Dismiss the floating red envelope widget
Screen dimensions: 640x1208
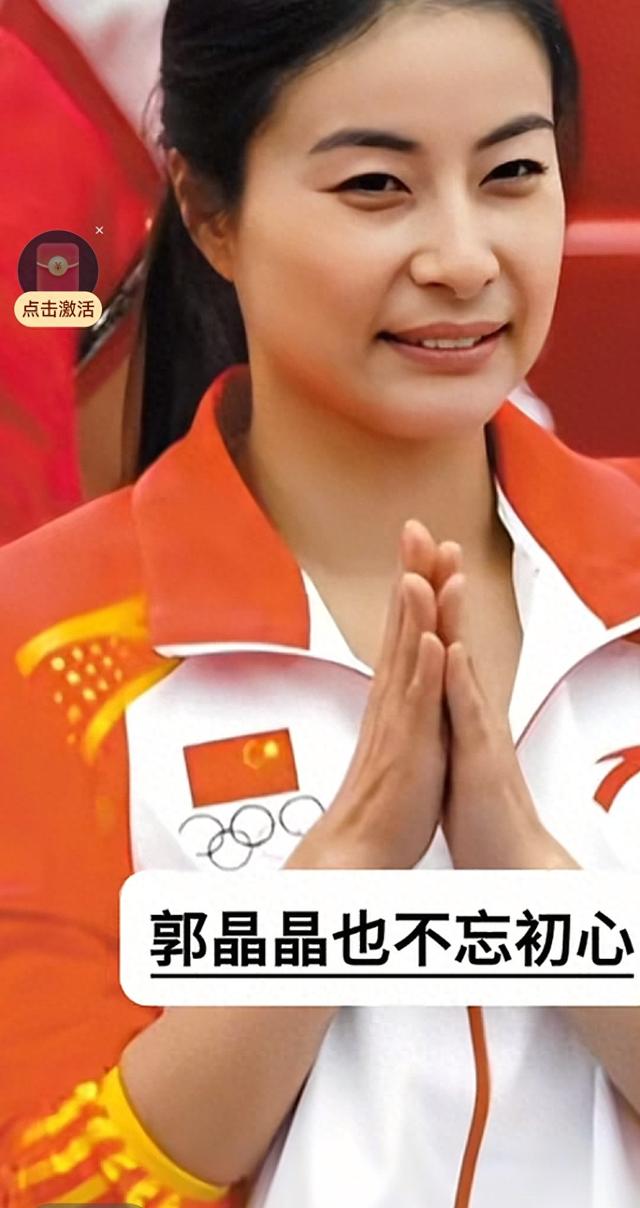point(99,230)
